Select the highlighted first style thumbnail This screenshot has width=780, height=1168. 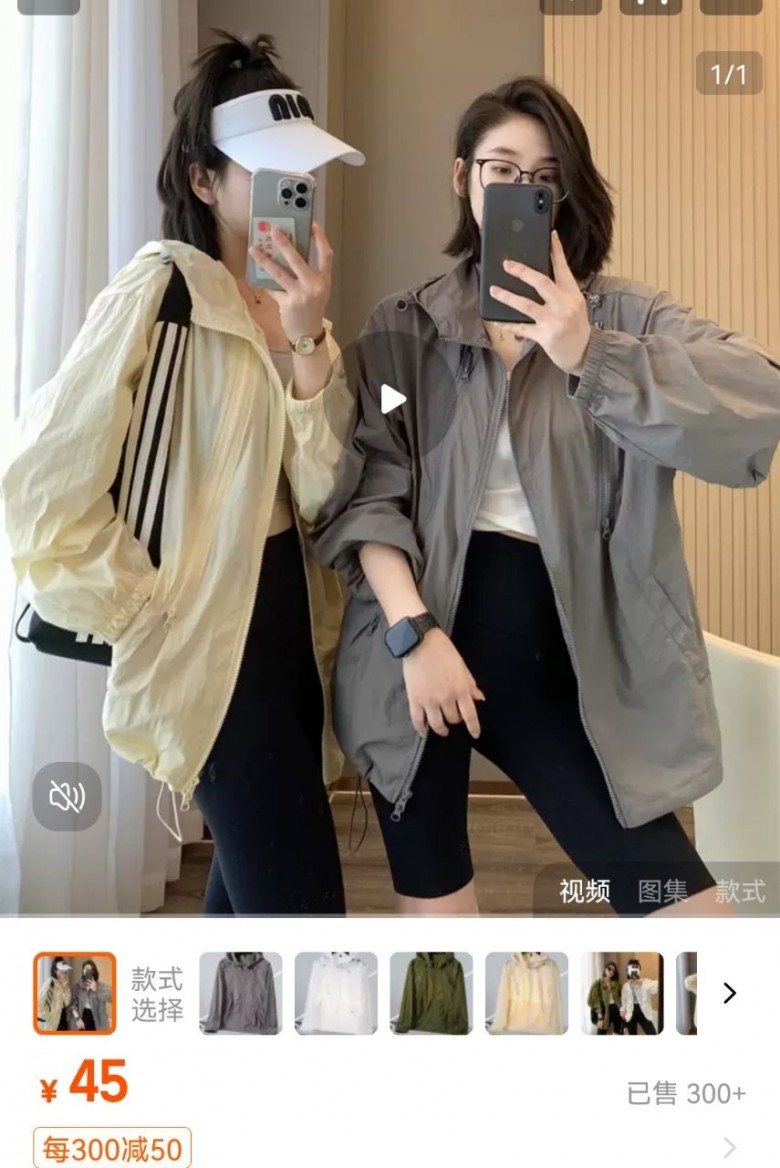(x=75, y=993)
